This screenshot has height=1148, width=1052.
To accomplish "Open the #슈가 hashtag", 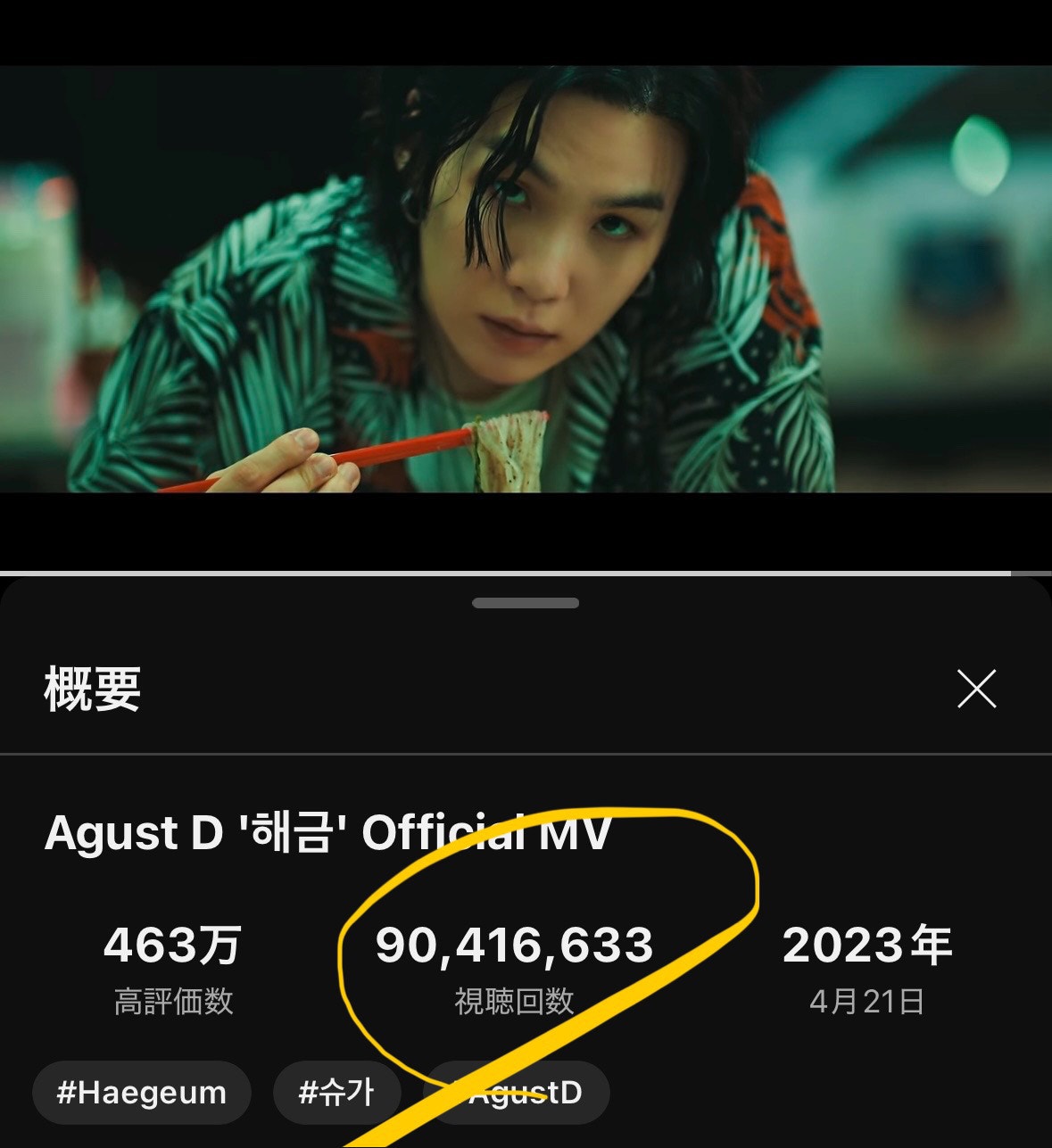I will pos(339,1092).
